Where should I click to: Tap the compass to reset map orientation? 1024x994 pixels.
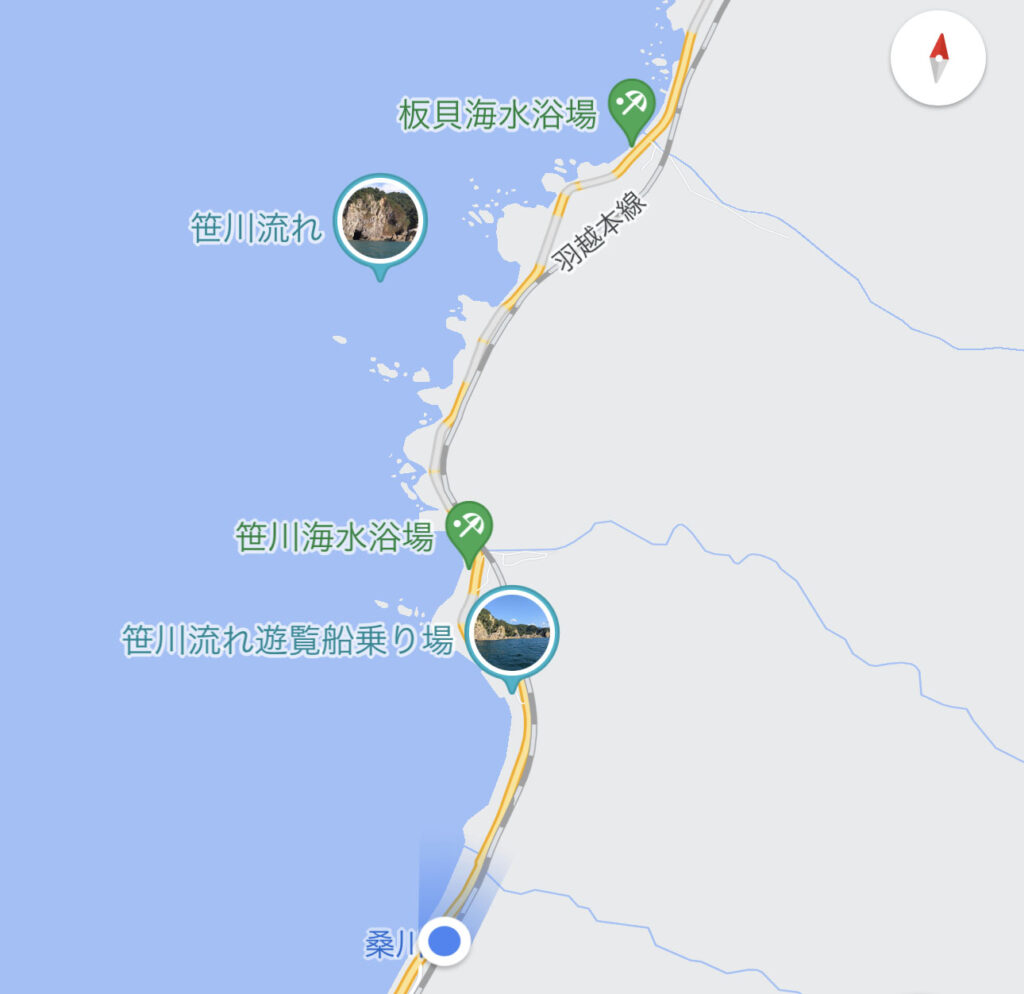coord(938,60)
